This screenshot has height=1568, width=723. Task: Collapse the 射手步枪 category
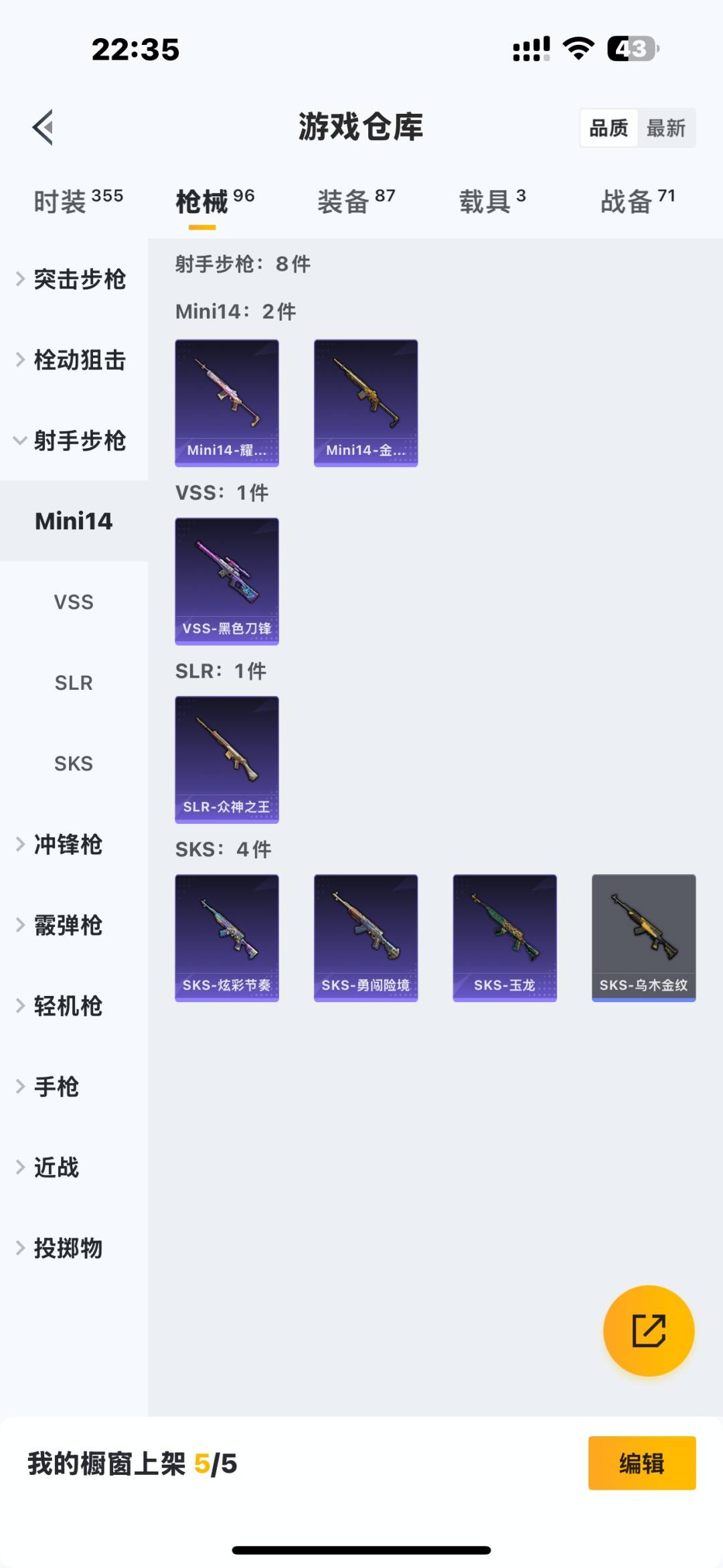pos(80,441)
